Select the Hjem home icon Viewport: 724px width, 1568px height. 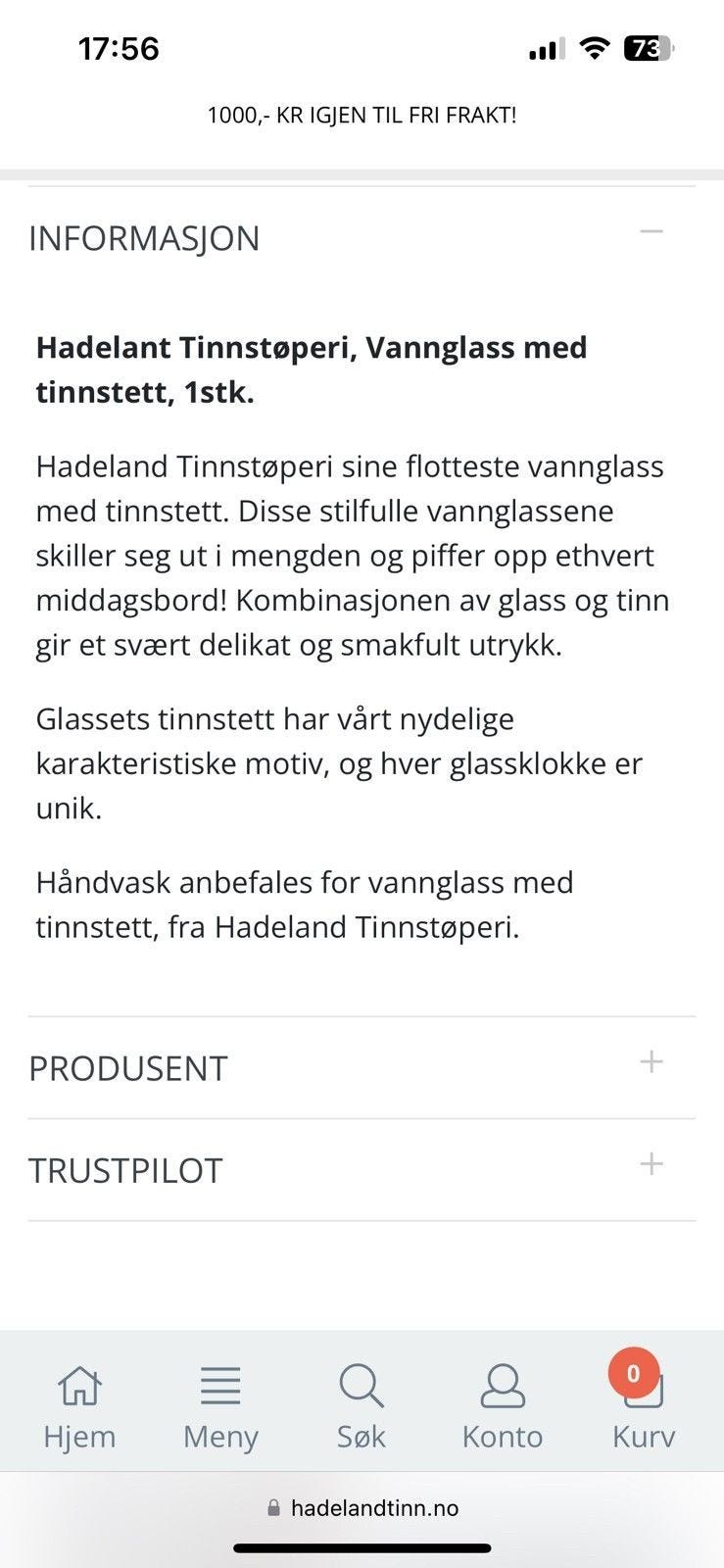[78, 1385]
